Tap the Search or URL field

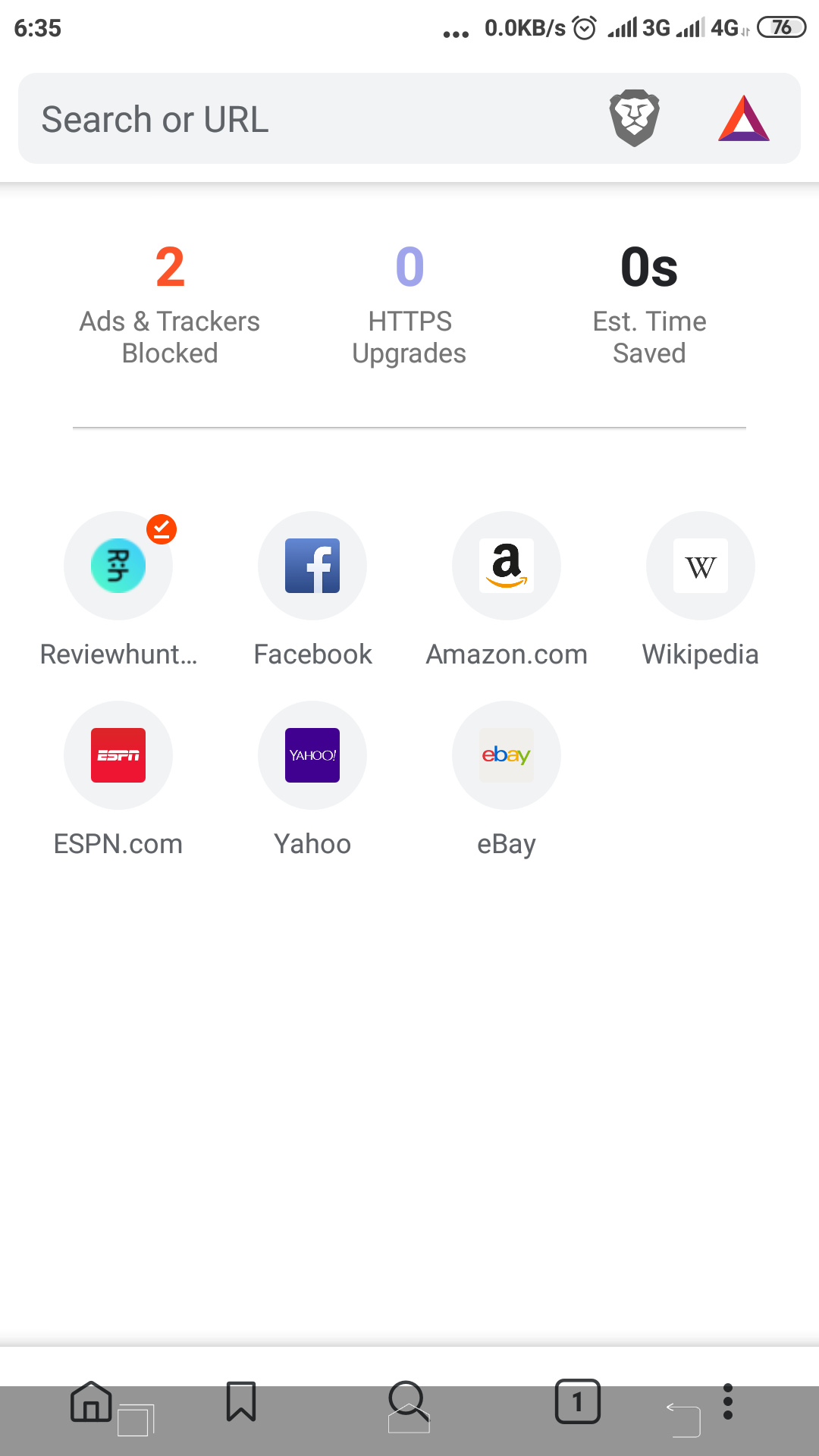pos(303,119)
